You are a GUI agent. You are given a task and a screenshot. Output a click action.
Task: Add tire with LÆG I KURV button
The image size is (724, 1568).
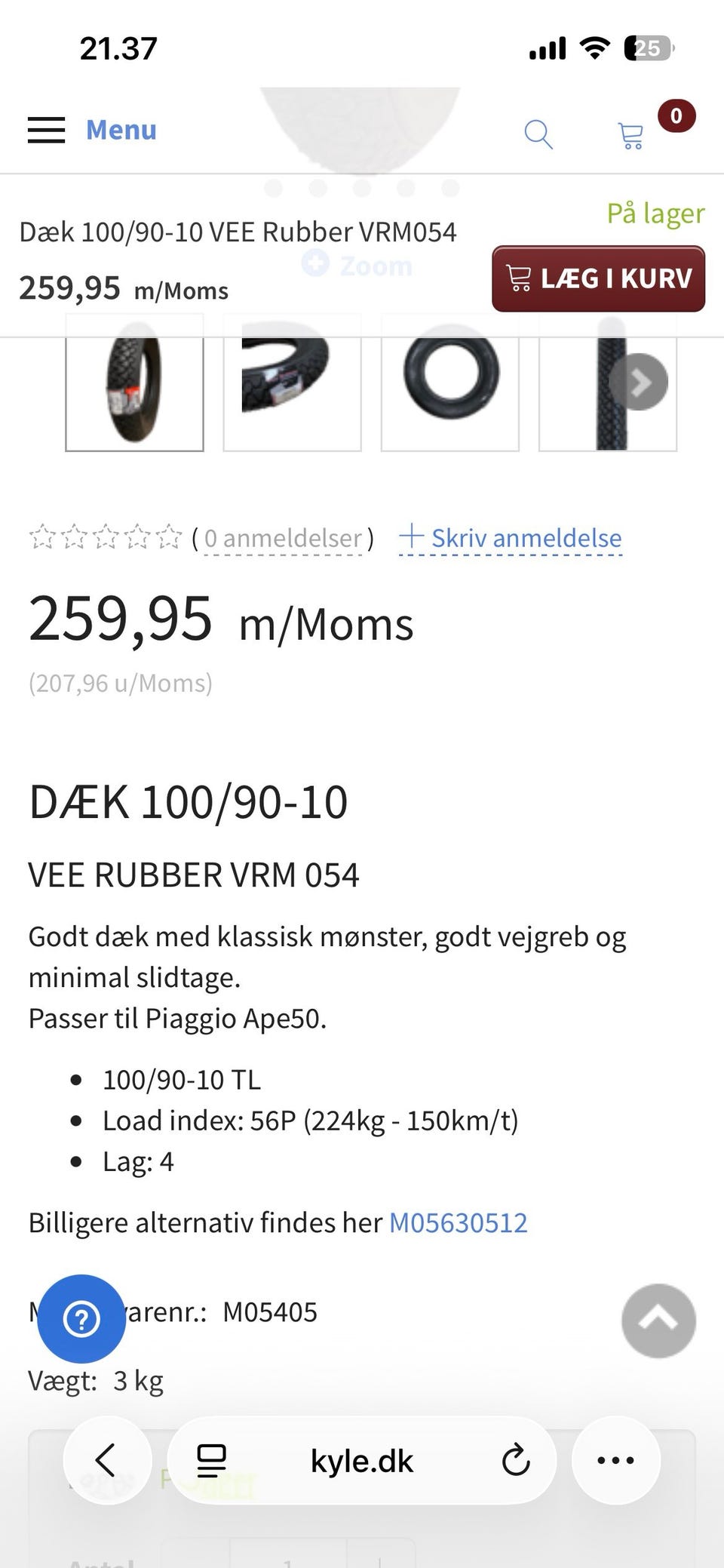pos(599,278)
